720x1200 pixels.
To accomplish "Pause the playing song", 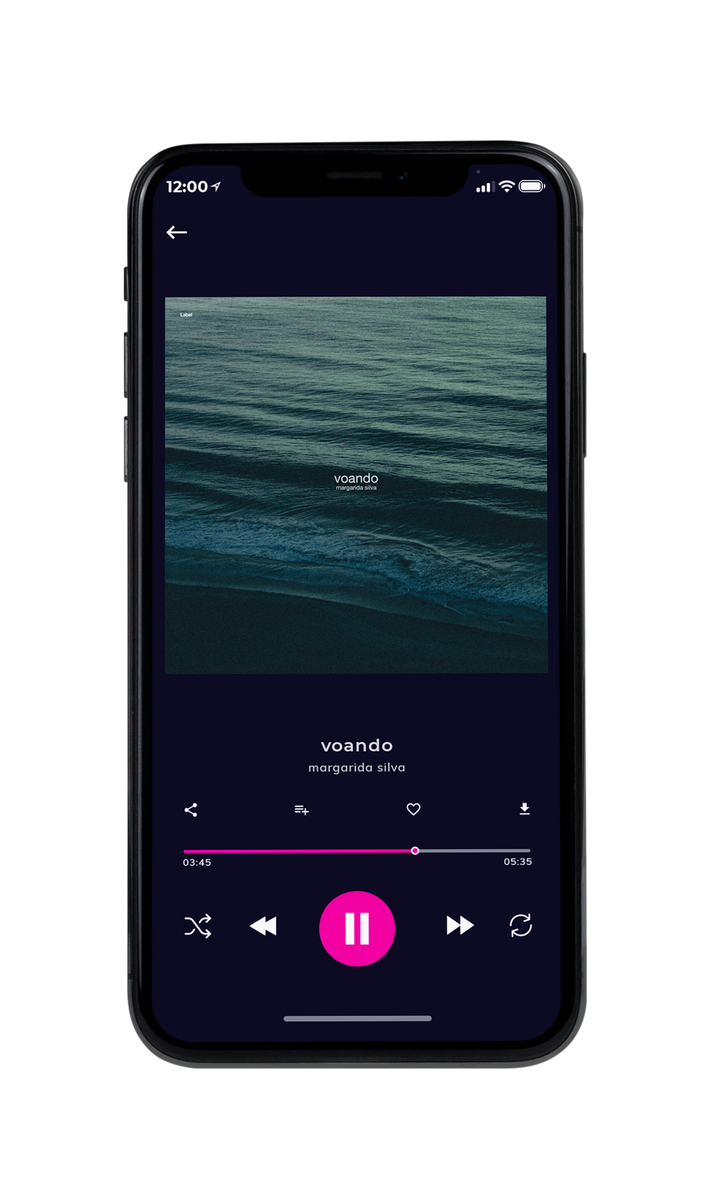I will coord(357,928).
